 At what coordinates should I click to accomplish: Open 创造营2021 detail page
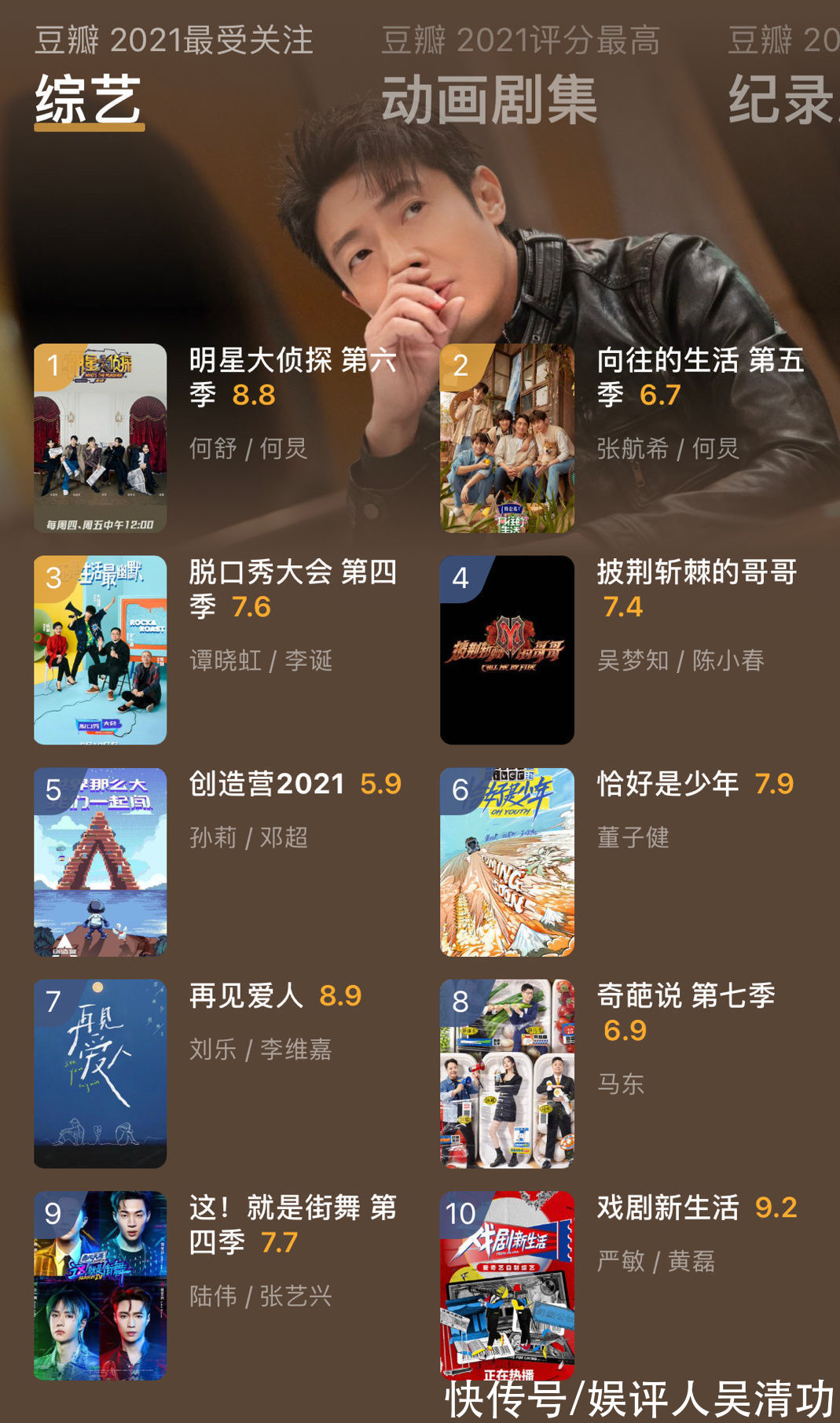pyautogui.click(x=263, y=785)
